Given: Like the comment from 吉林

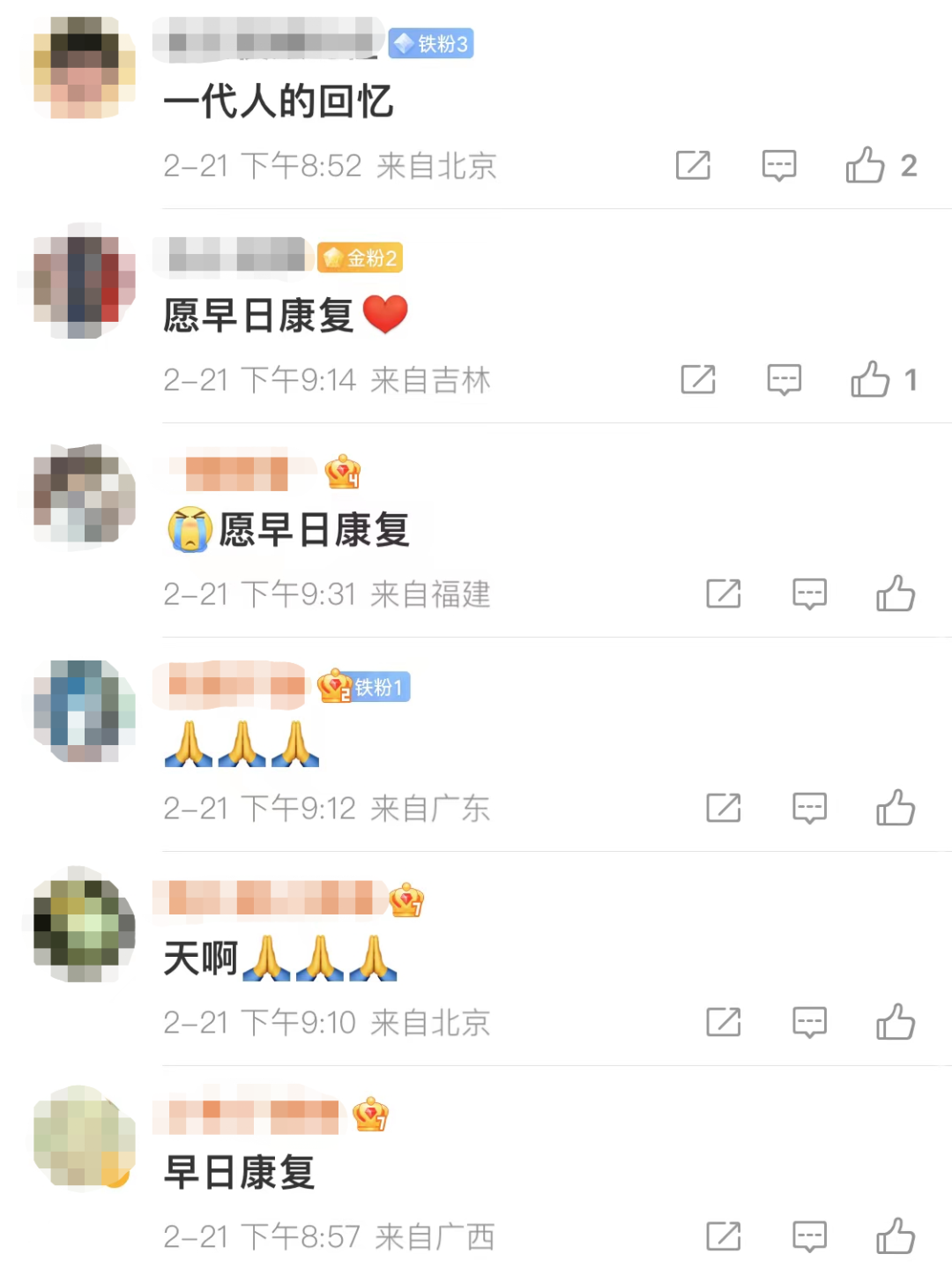Looking at the screenshot, I should (870, 379).
